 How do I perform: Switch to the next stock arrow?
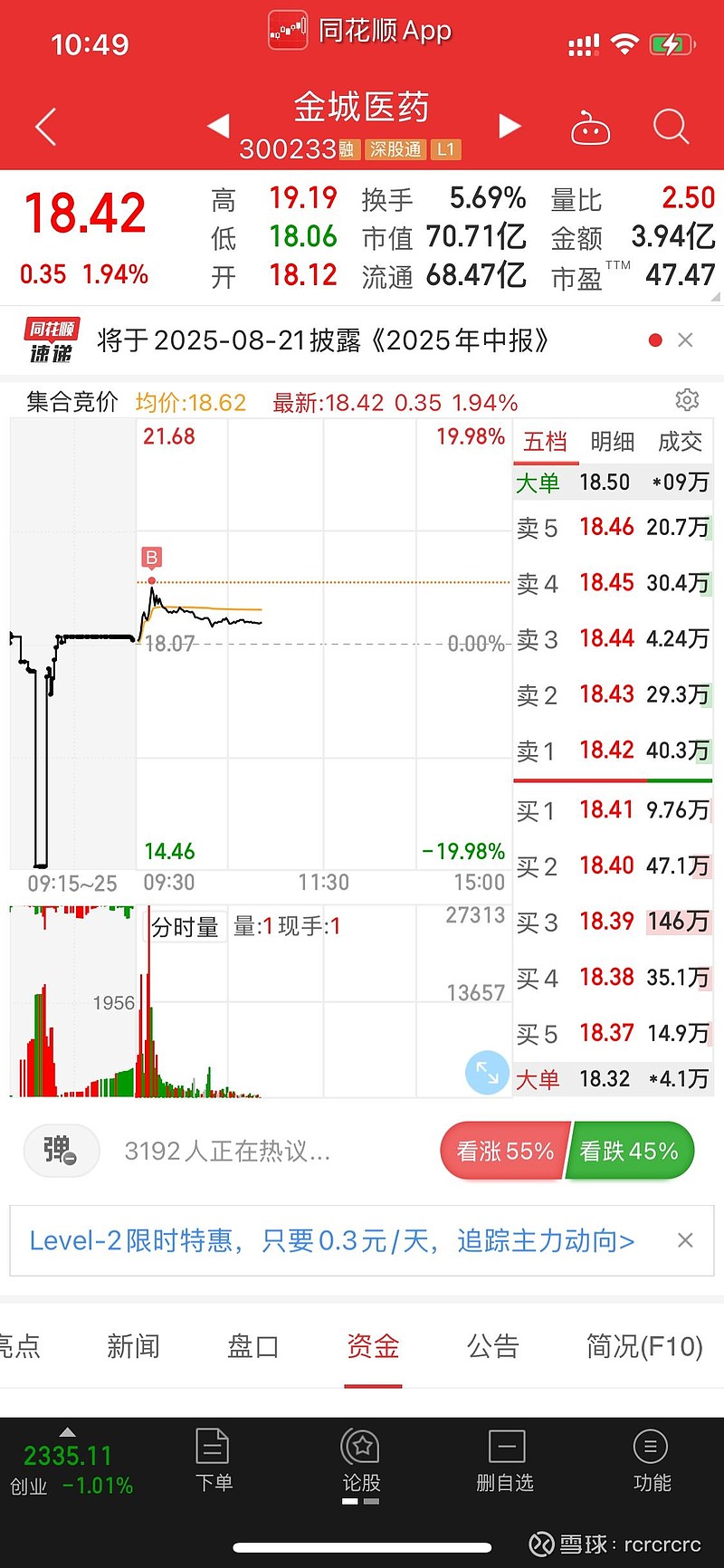(x=510, y=126)
